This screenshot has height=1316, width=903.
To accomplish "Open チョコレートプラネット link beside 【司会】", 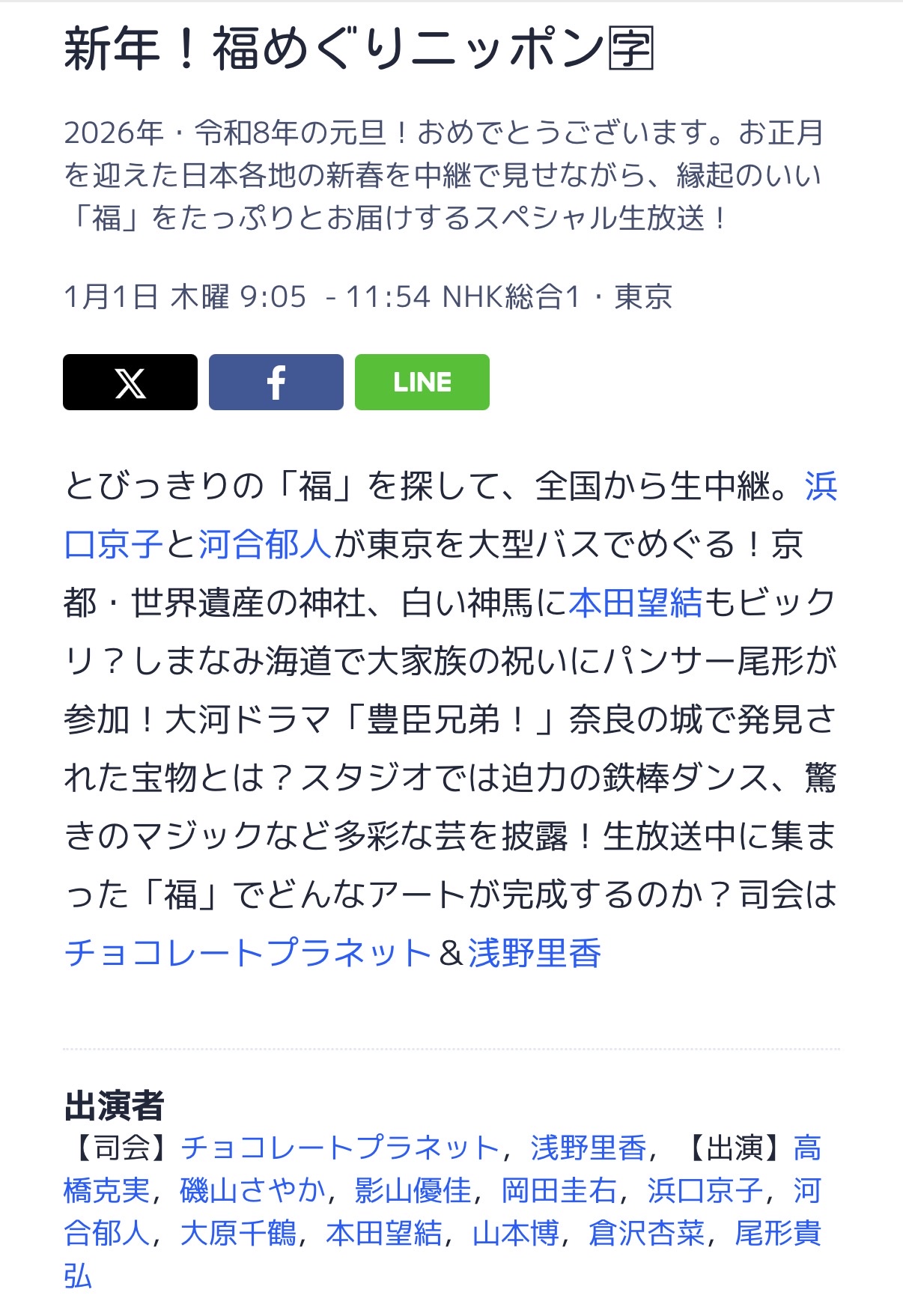I will click(339, 1148).
